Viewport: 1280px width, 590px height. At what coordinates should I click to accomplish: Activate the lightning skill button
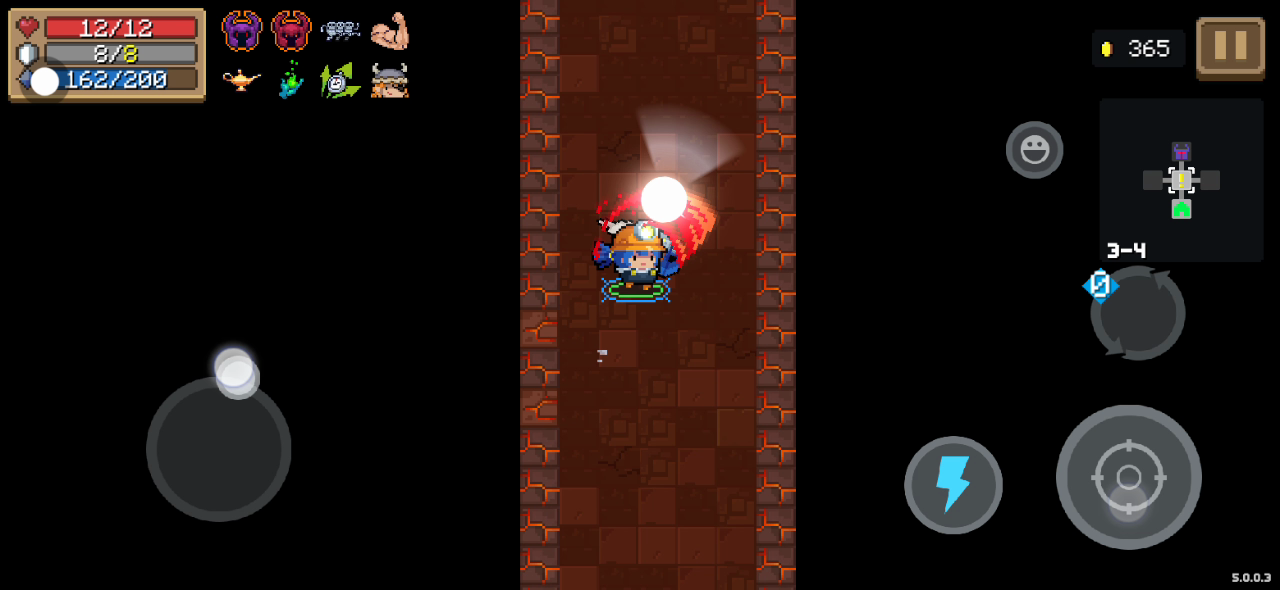(953, 485)
